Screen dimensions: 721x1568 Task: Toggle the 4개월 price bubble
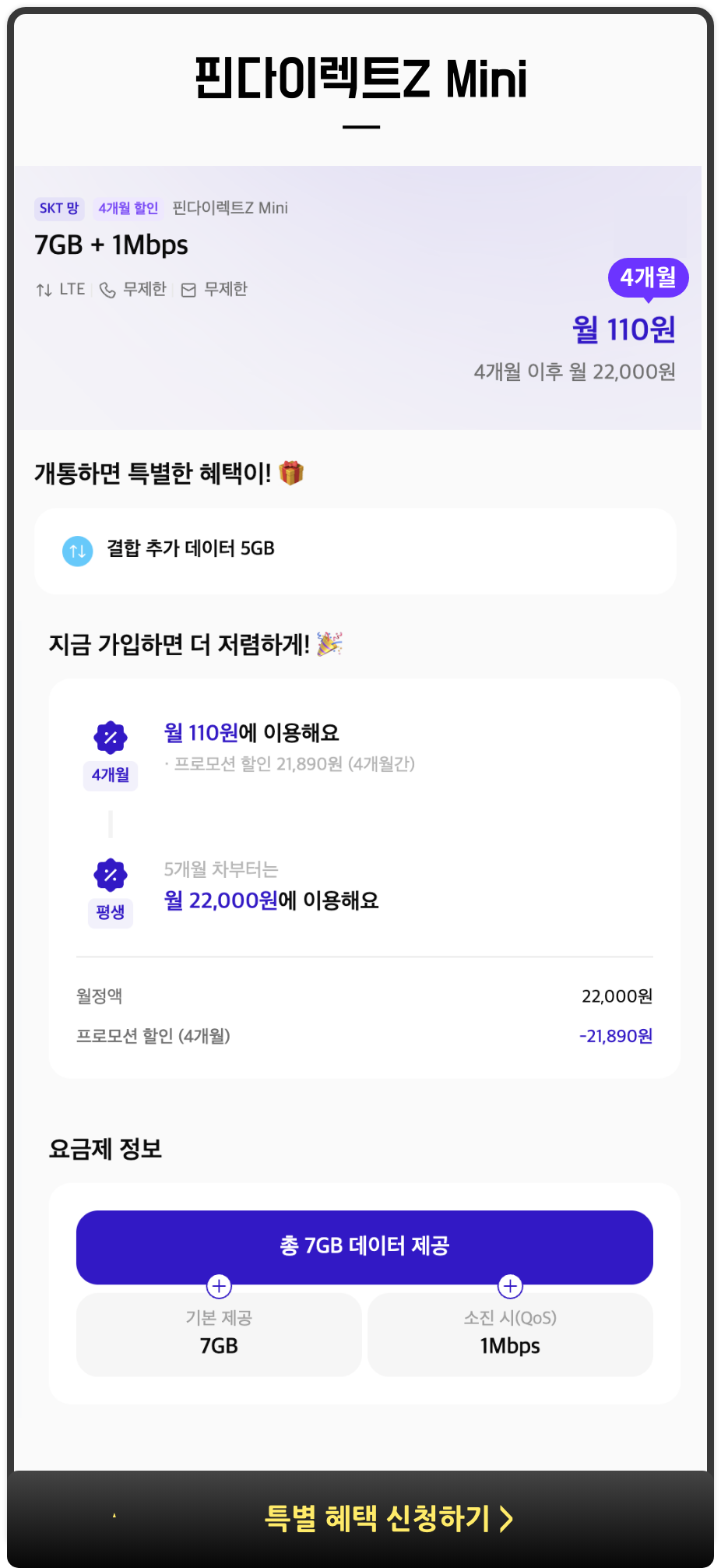coord(649,277)
